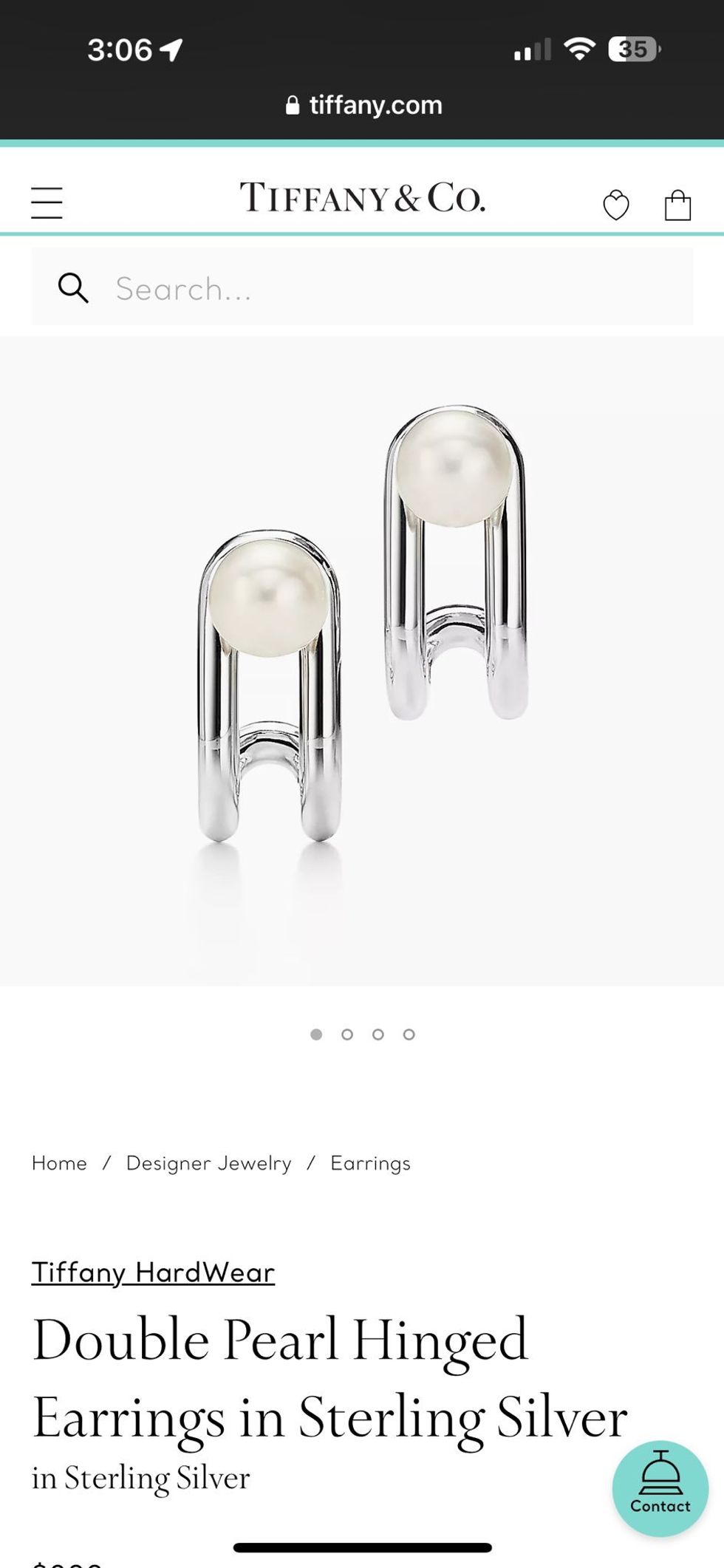Select the last carousel dot
This screenshot has height=1568, width=724.
tap(409, 1034)
